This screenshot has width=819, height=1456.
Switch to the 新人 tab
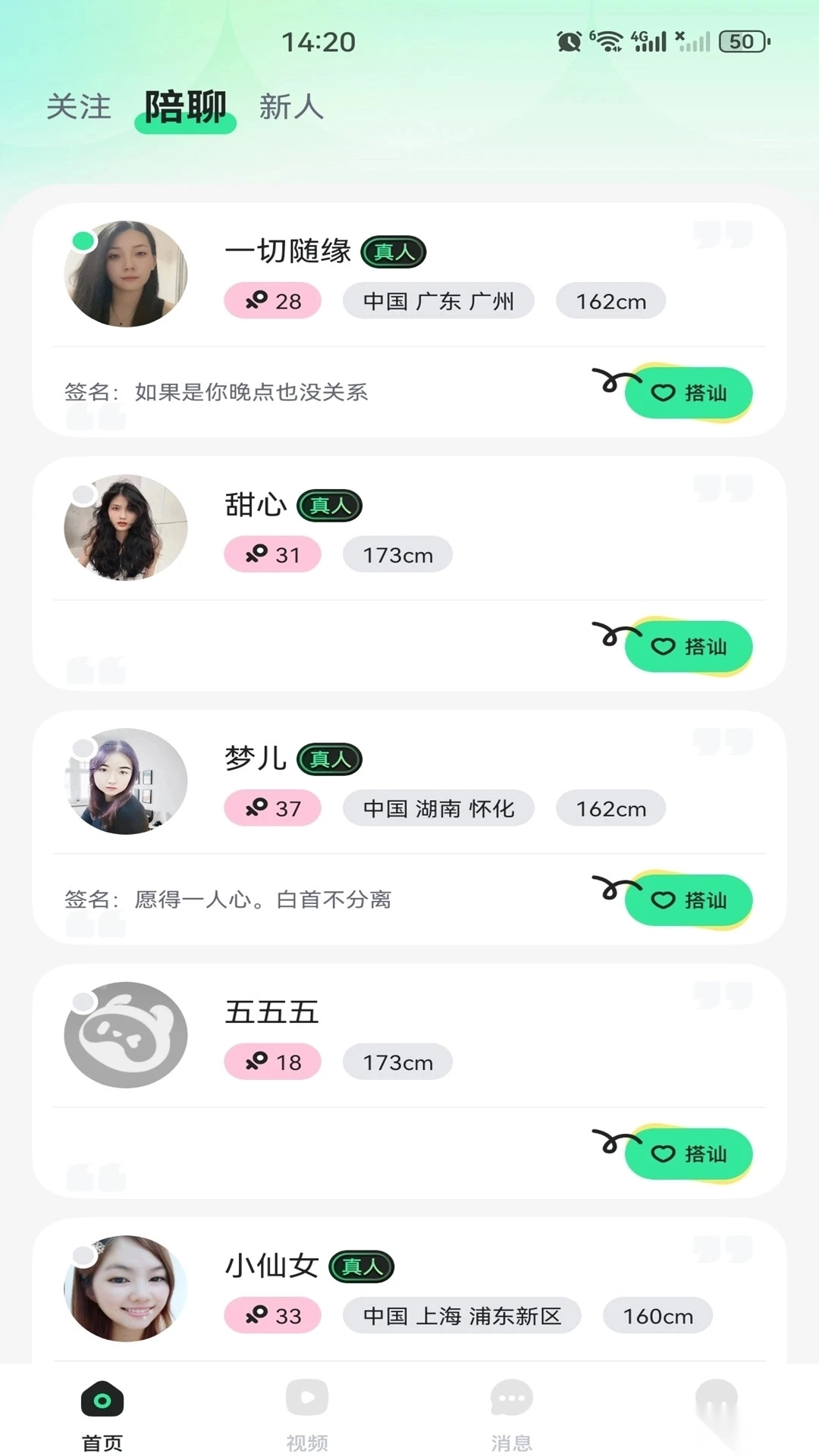pyautogui.click(x=290, y=108)
